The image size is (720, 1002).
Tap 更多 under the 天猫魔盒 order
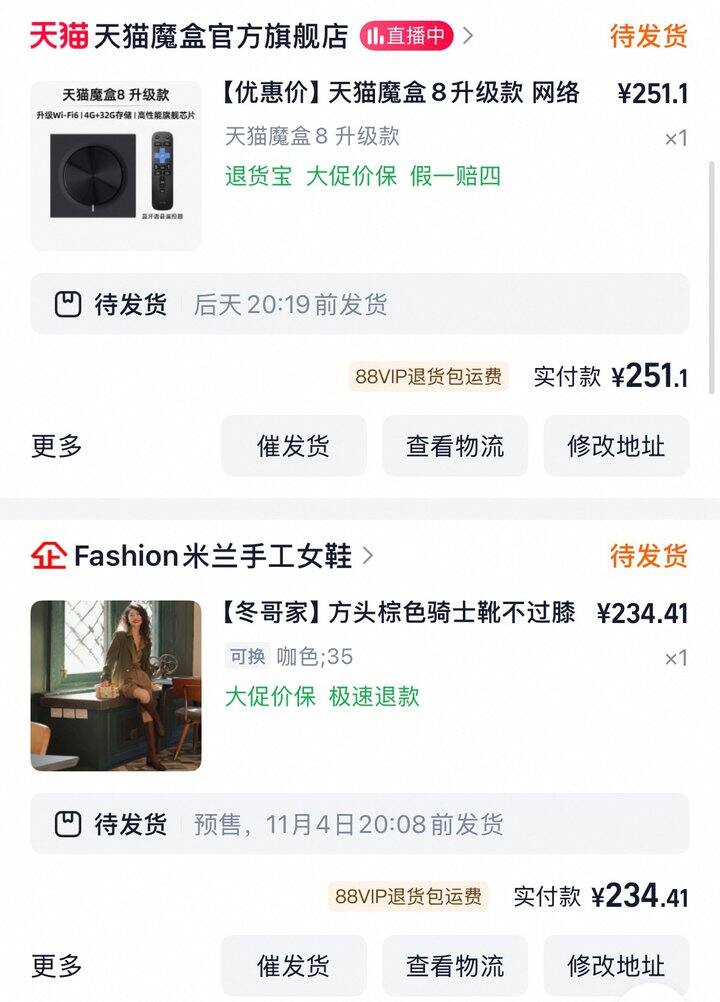pos(57,446)
